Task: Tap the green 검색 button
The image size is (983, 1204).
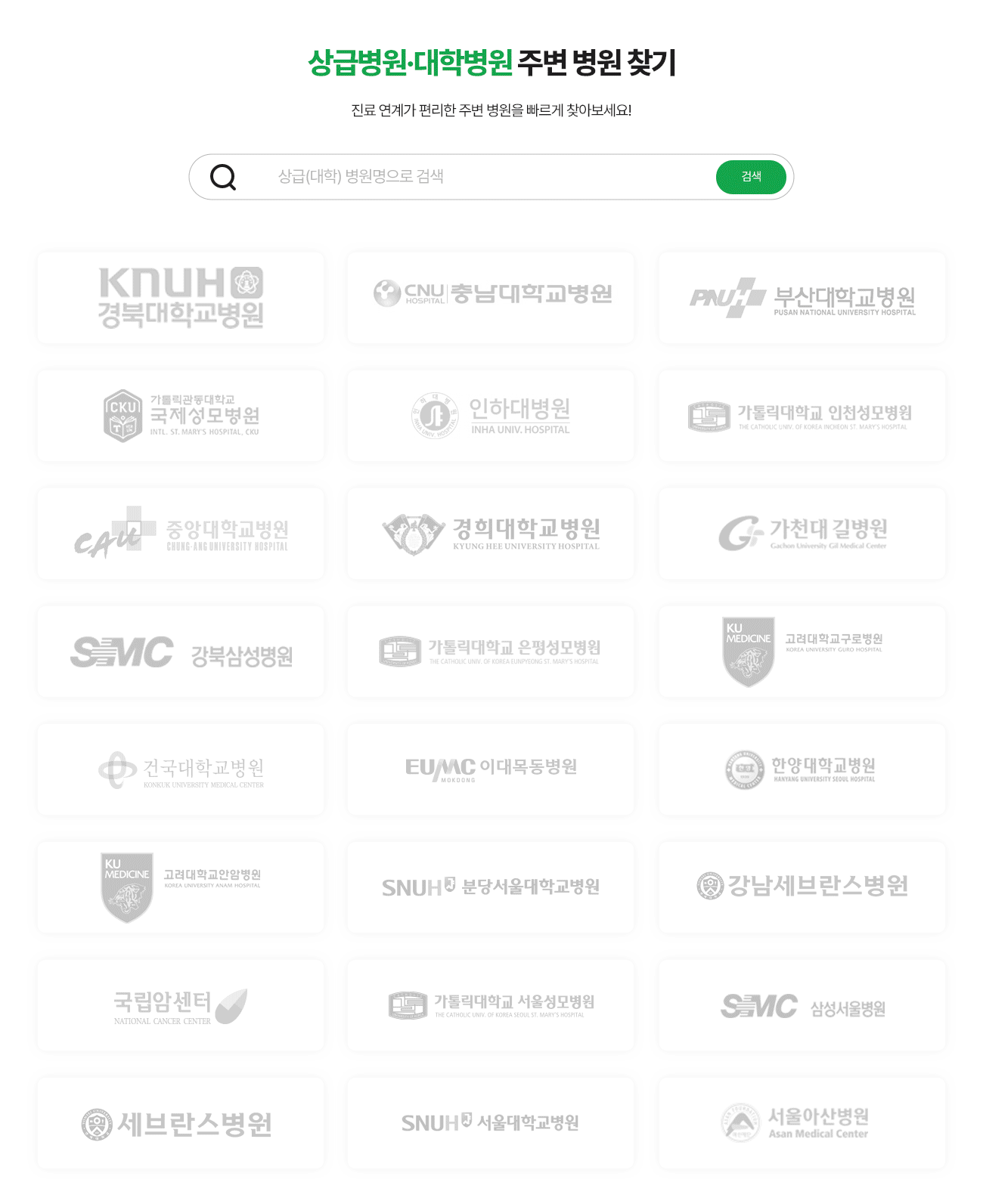Action: (750, 177)
